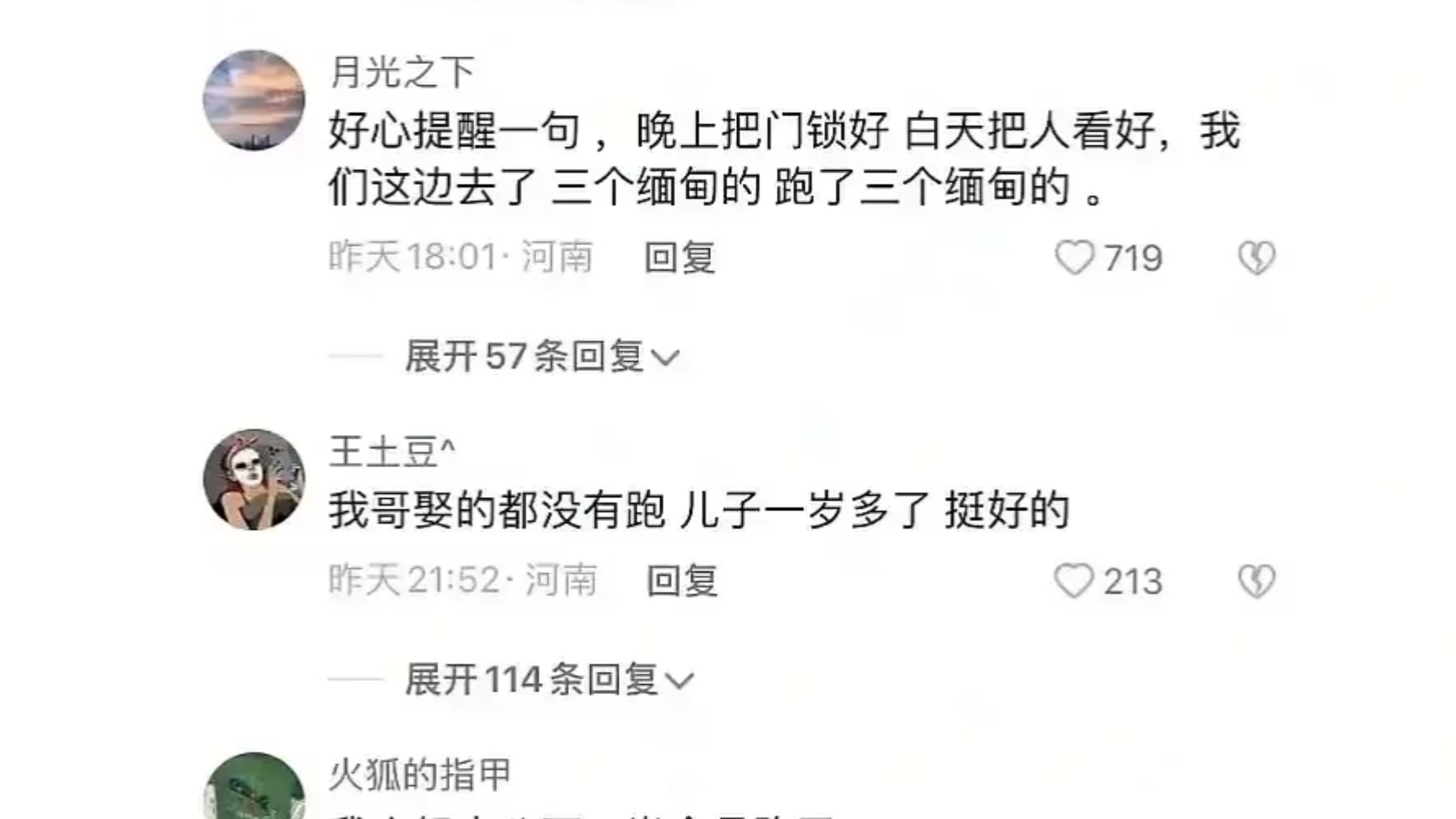Dislike 王土豆^'s comment
Screen dimensions: 1456x819
(x=1256, y=581)
